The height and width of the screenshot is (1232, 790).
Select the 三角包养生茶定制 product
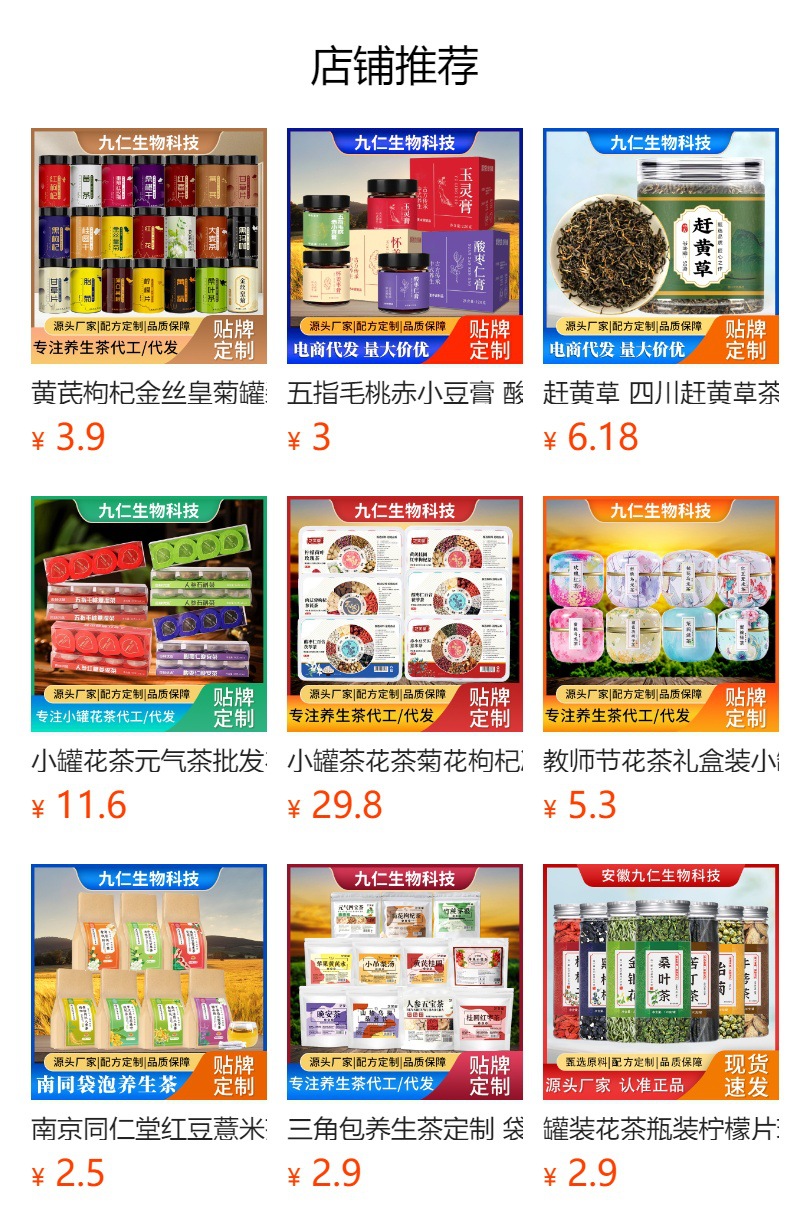point(404,982)
